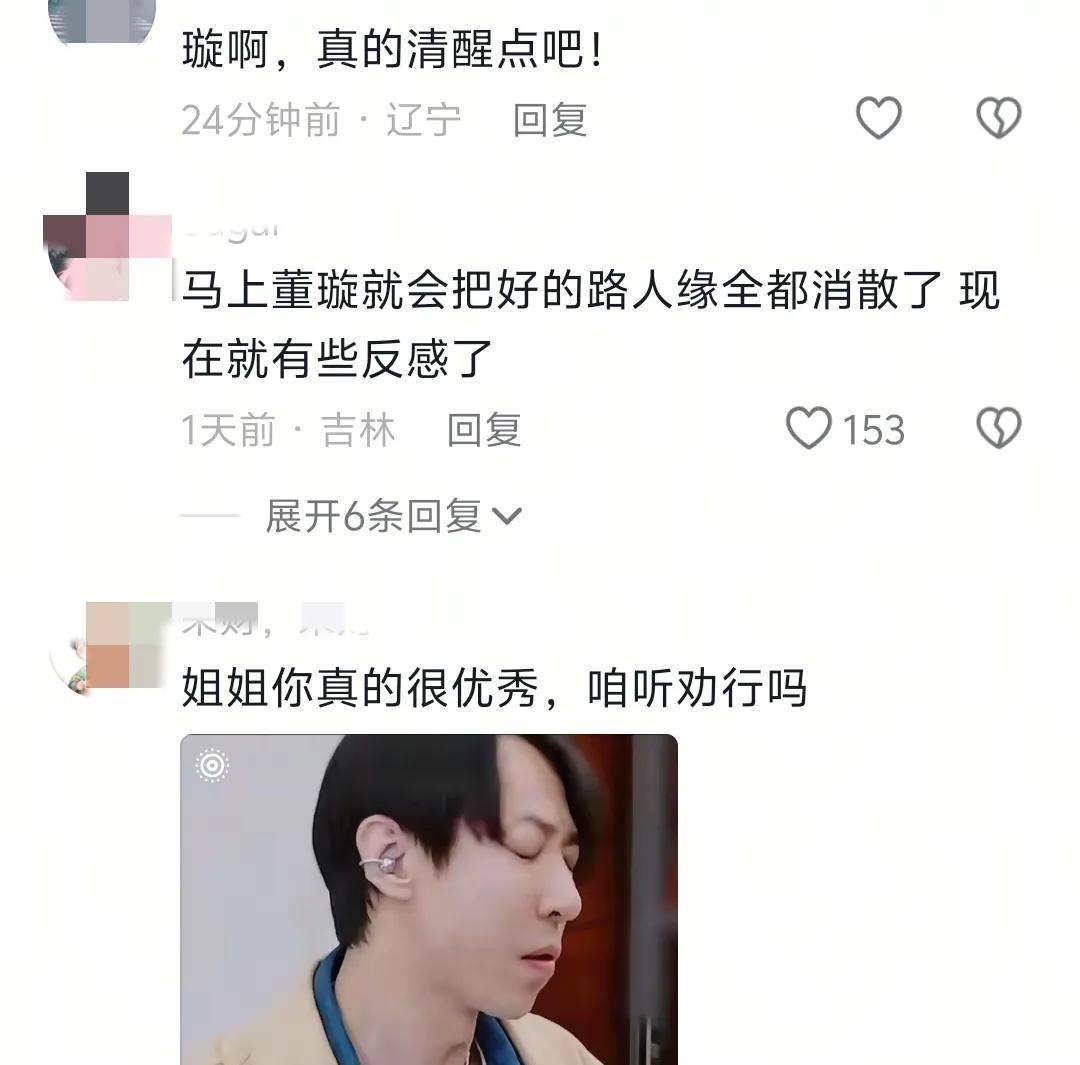Like the comment posted 24 minutes ago

click(x=879, y=119)
